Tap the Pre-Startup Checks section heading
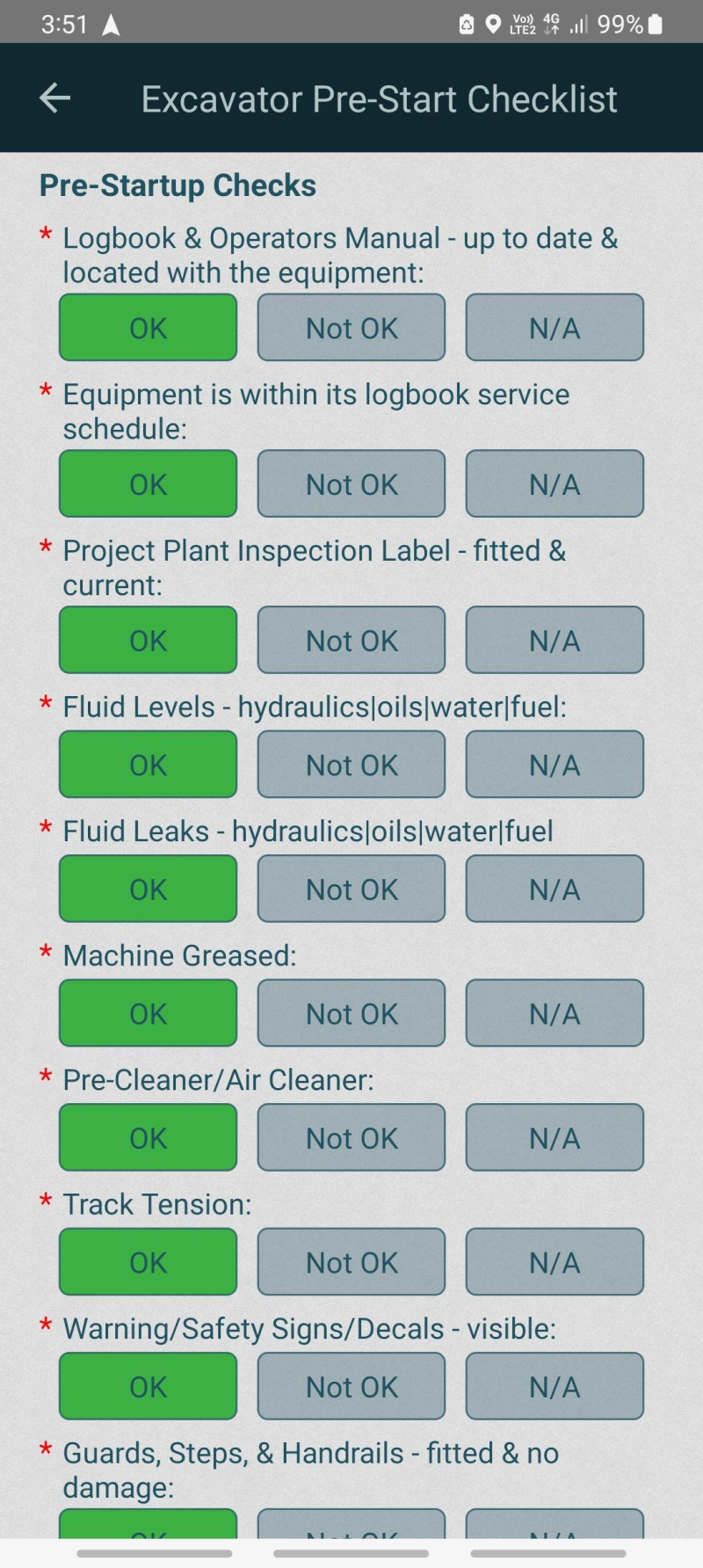703x1568 pixels. pyautogui.click(x=177, y=185)
